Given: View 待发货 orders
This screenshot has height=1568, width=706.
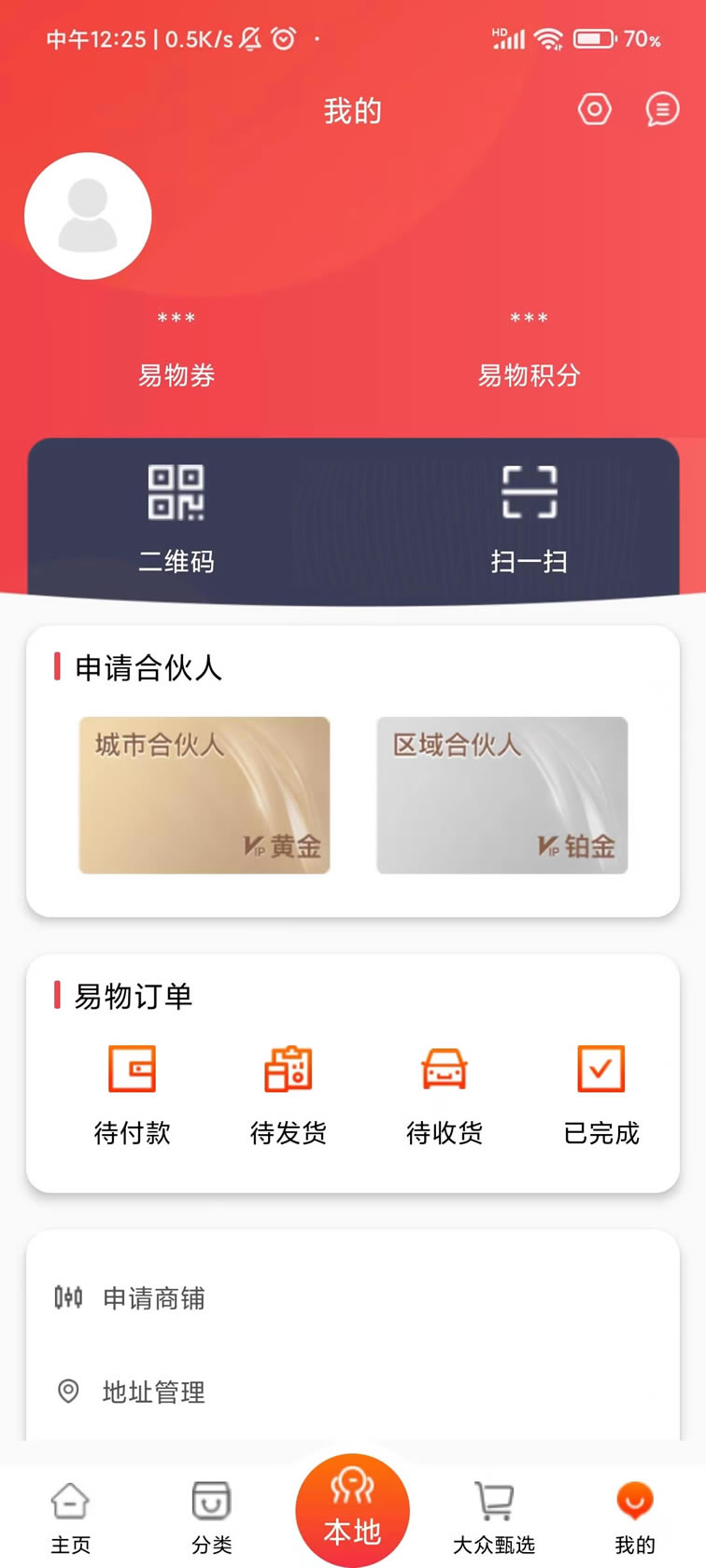Looking at the screenshot, I should 289,1092.
